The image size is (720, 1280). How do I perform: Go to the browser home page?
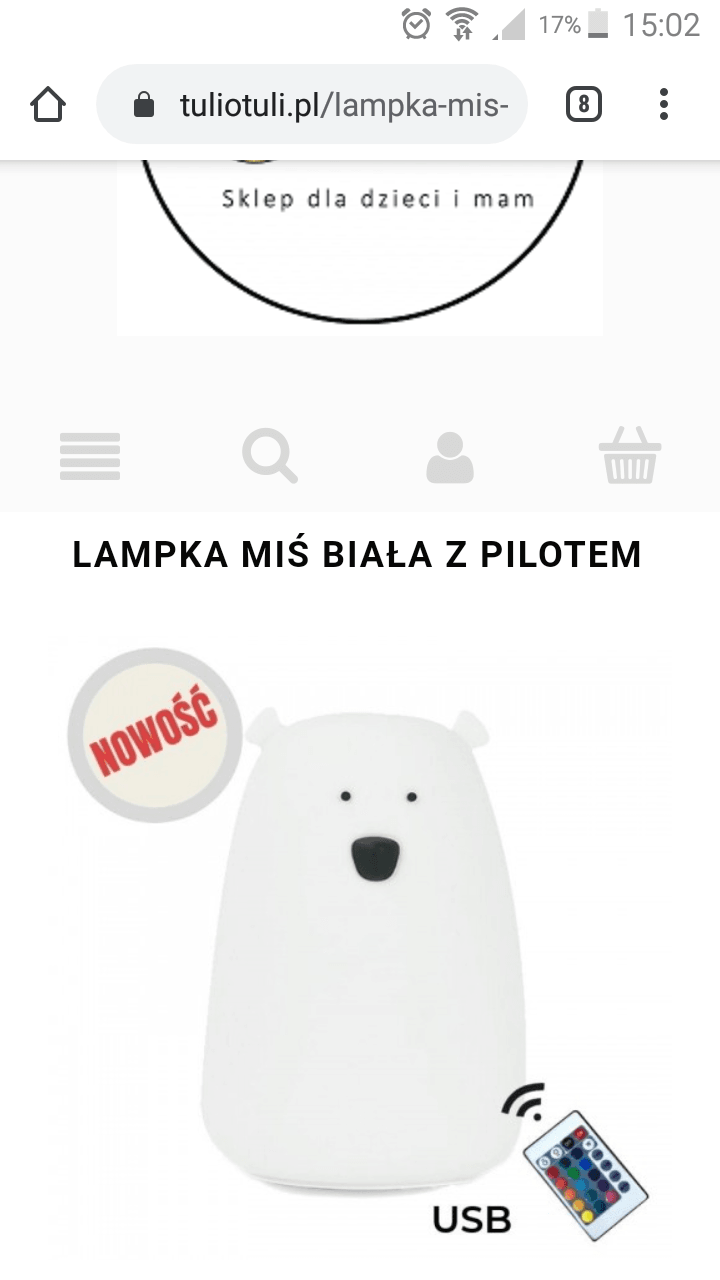48,104
